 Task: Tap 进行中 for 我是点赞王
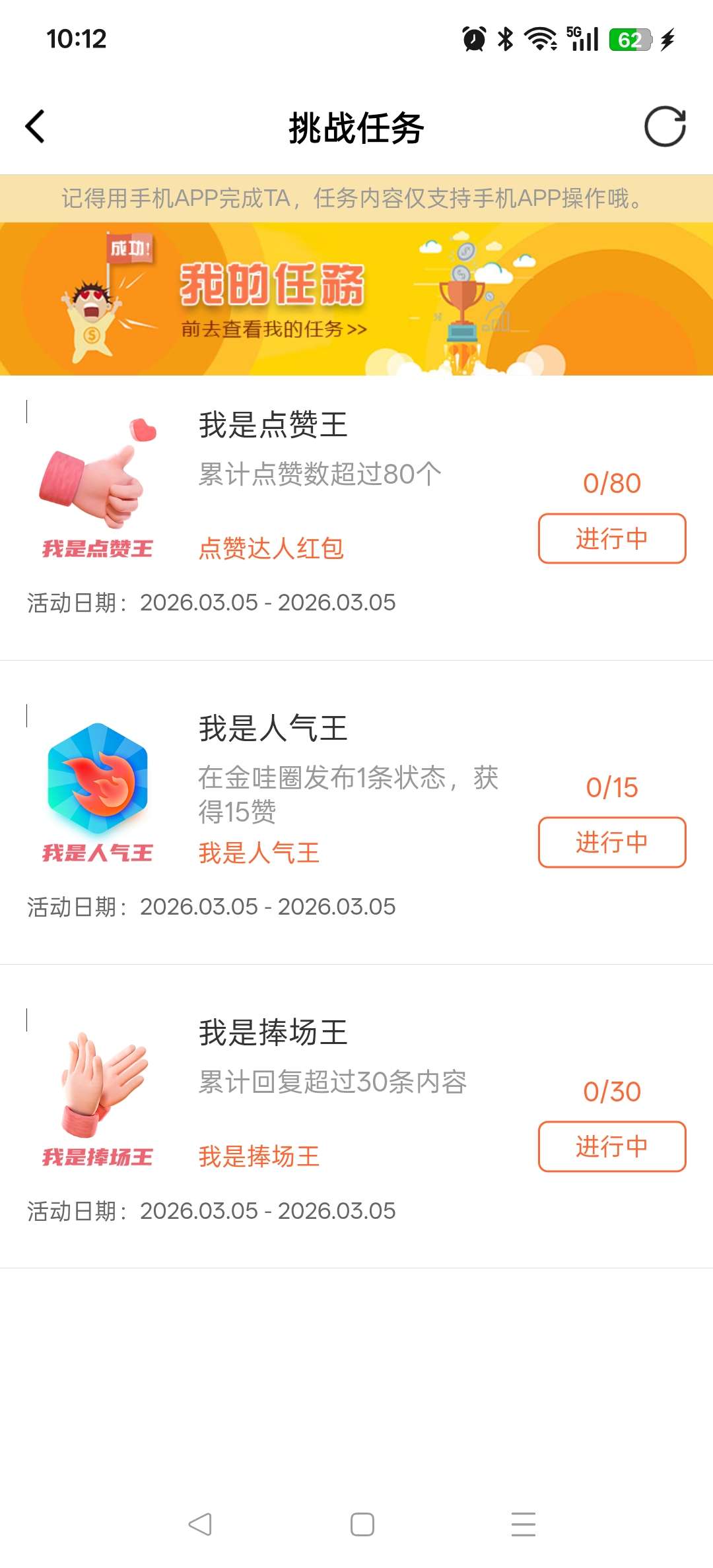612,539
